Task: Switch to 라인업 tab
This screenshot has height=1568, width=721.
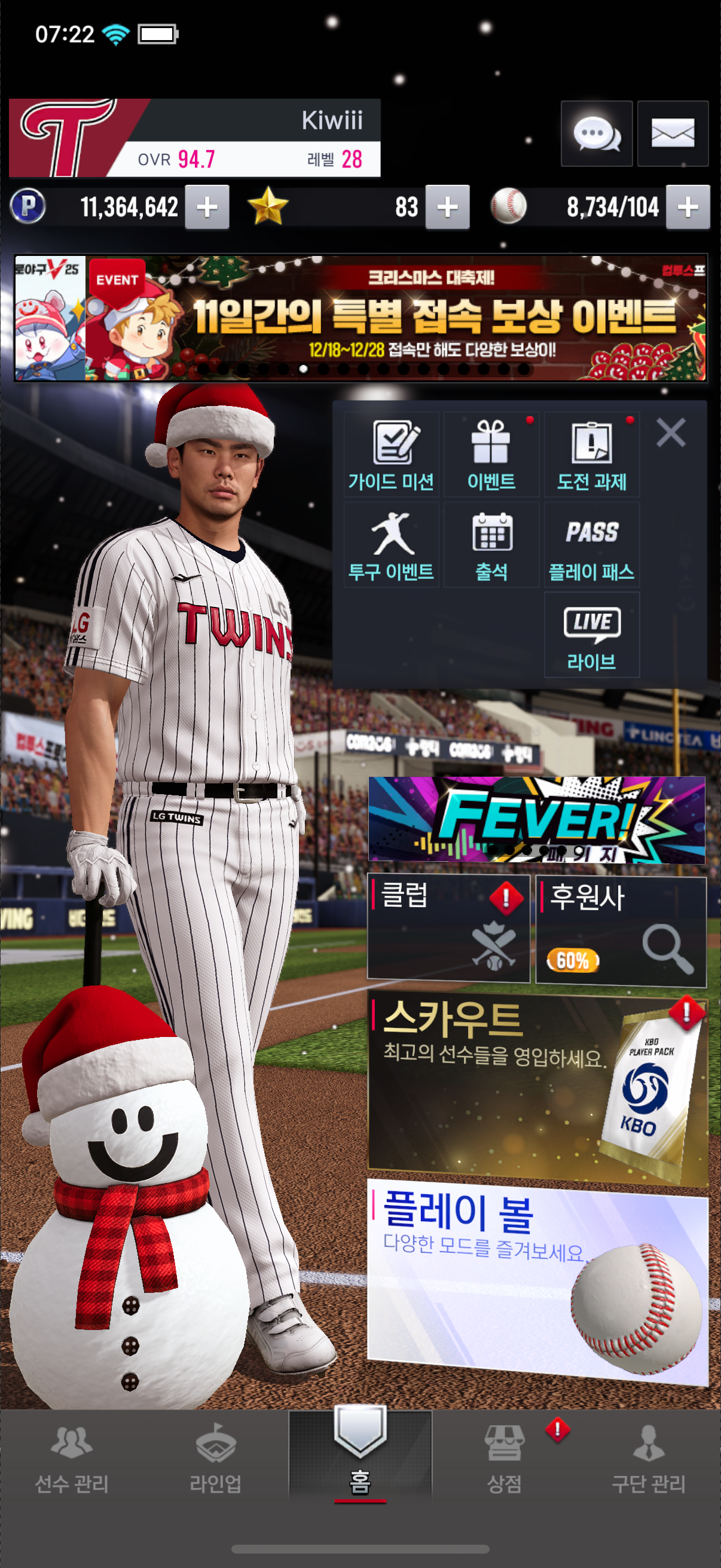Action: (215, 1459)
